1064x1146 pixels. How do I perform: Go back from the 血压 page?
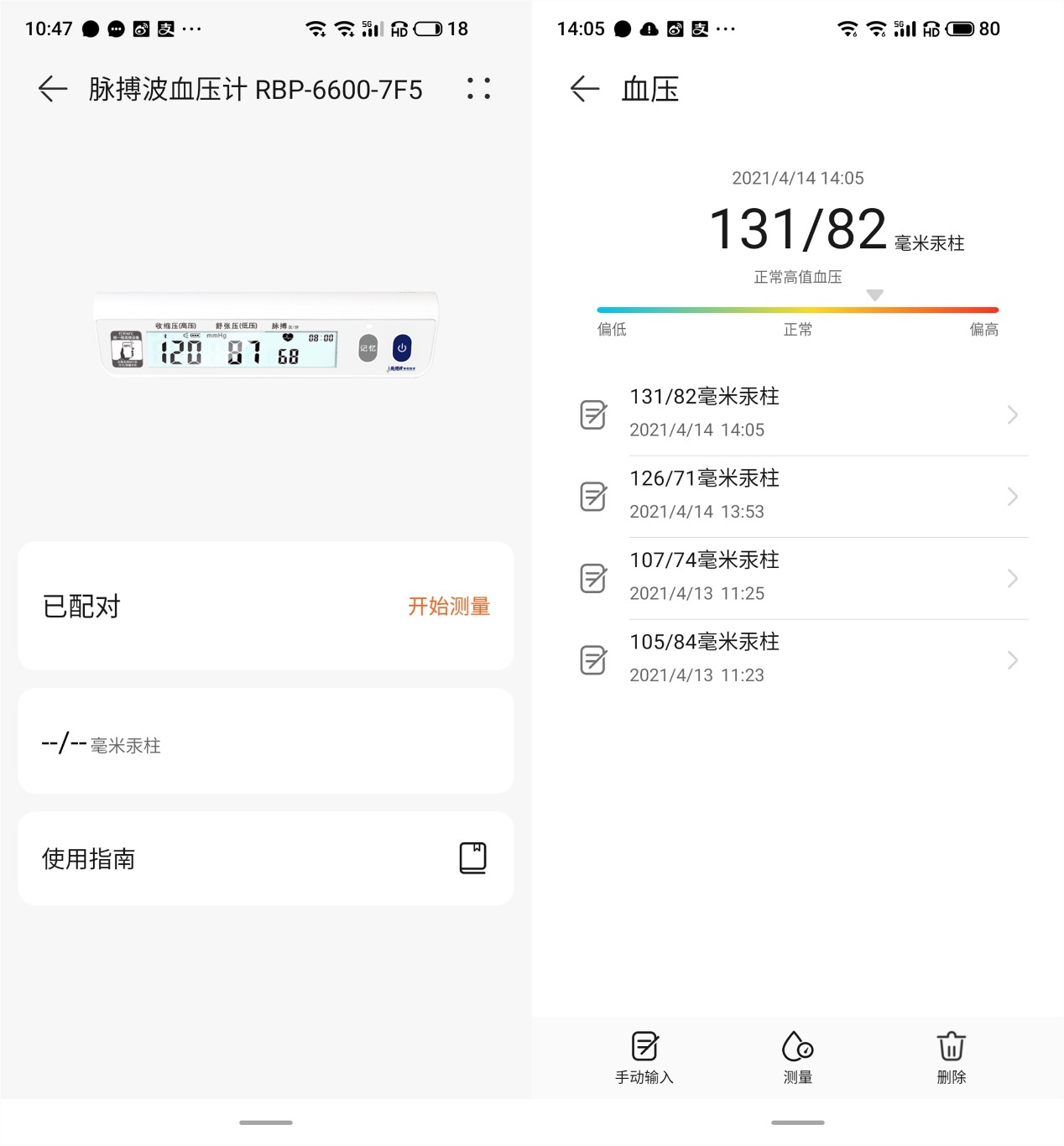(585, 89)
